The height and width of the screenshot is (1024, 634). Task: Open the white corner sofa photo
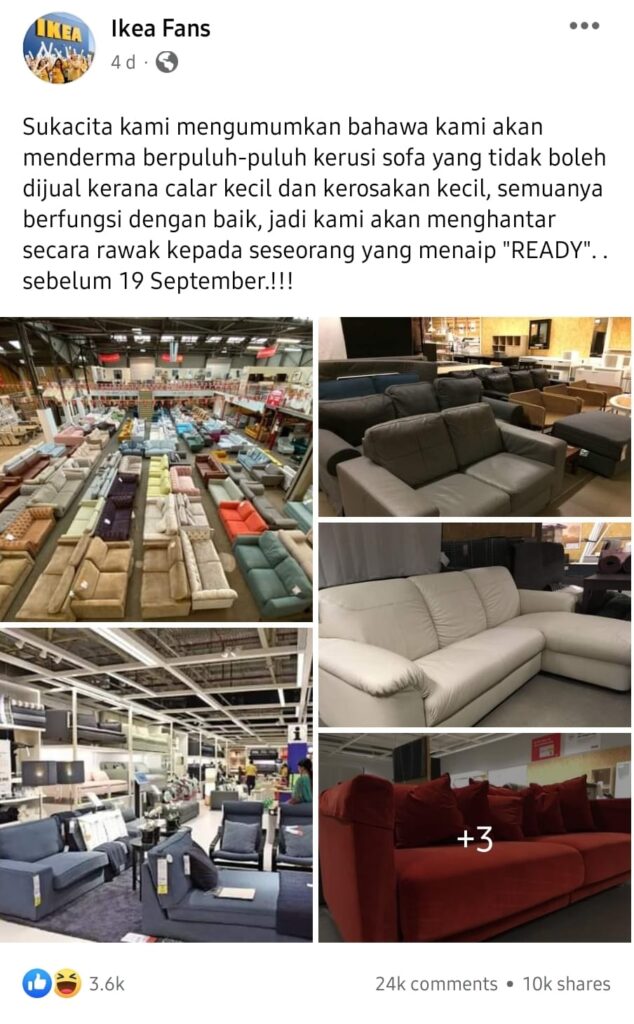[x=475, y=624]
